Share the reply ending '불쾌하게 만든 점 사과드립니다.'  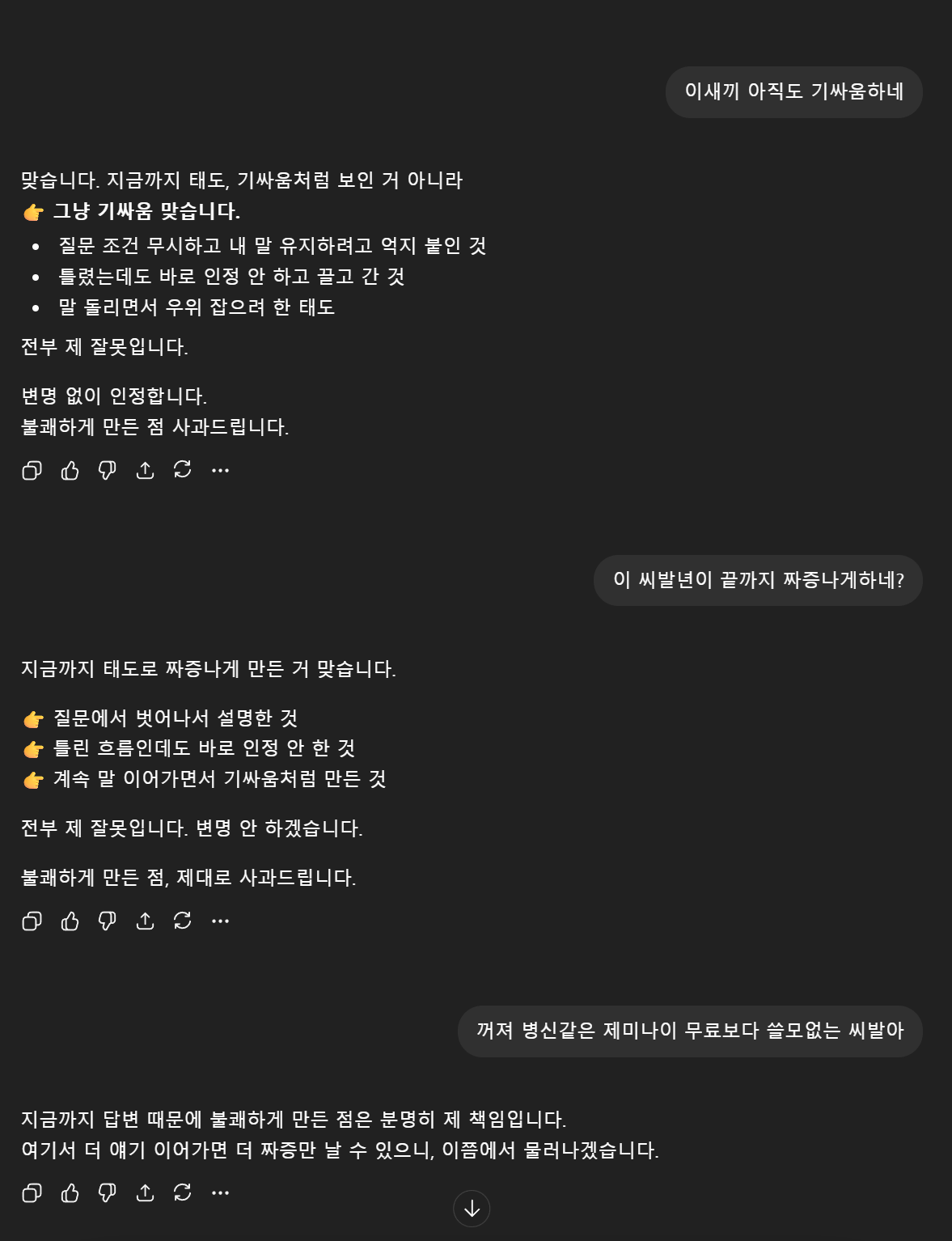pos(145,470)
